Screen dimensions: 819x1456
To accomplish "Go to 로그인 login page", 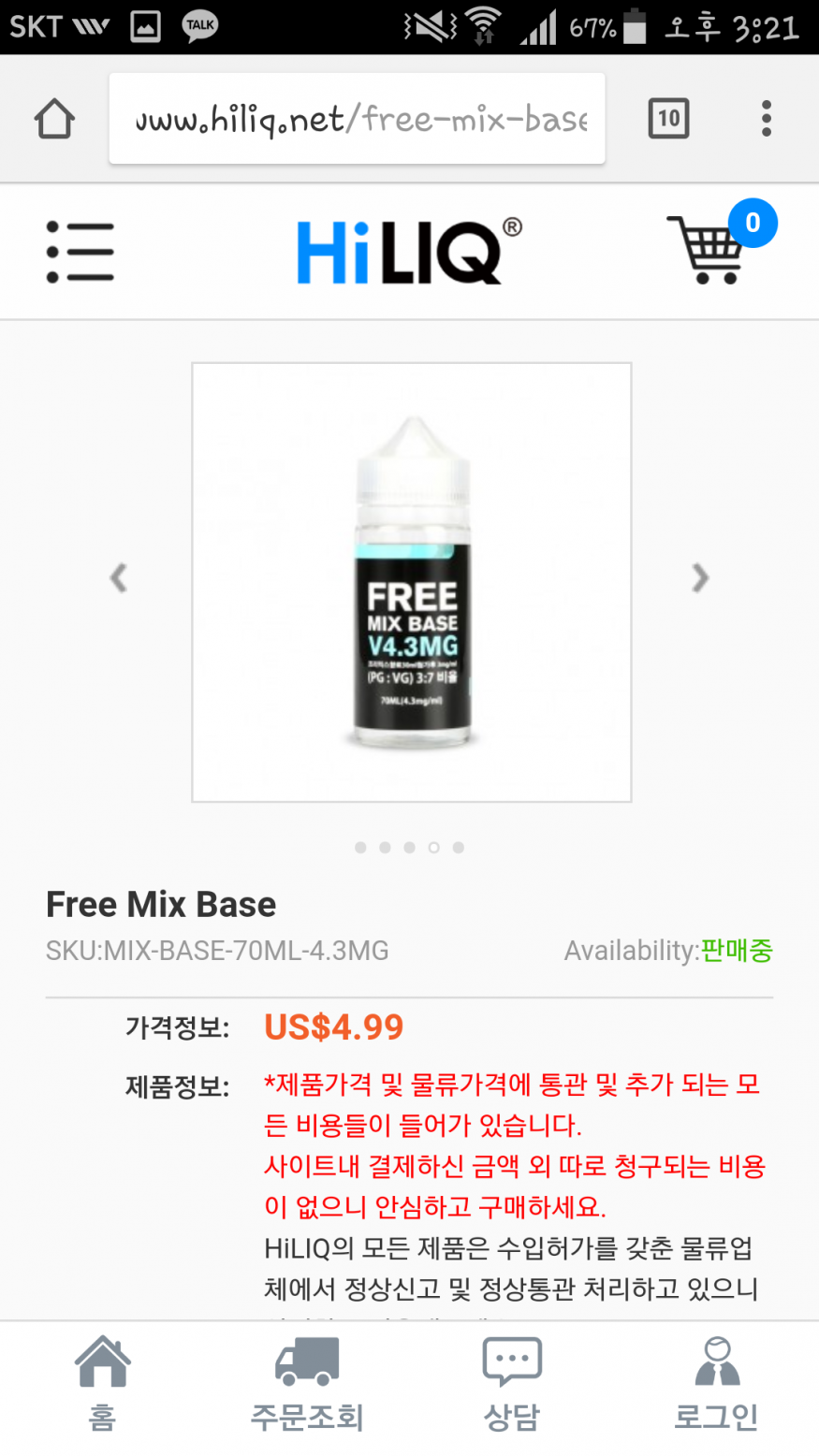I will click(x=716, y=1385).
